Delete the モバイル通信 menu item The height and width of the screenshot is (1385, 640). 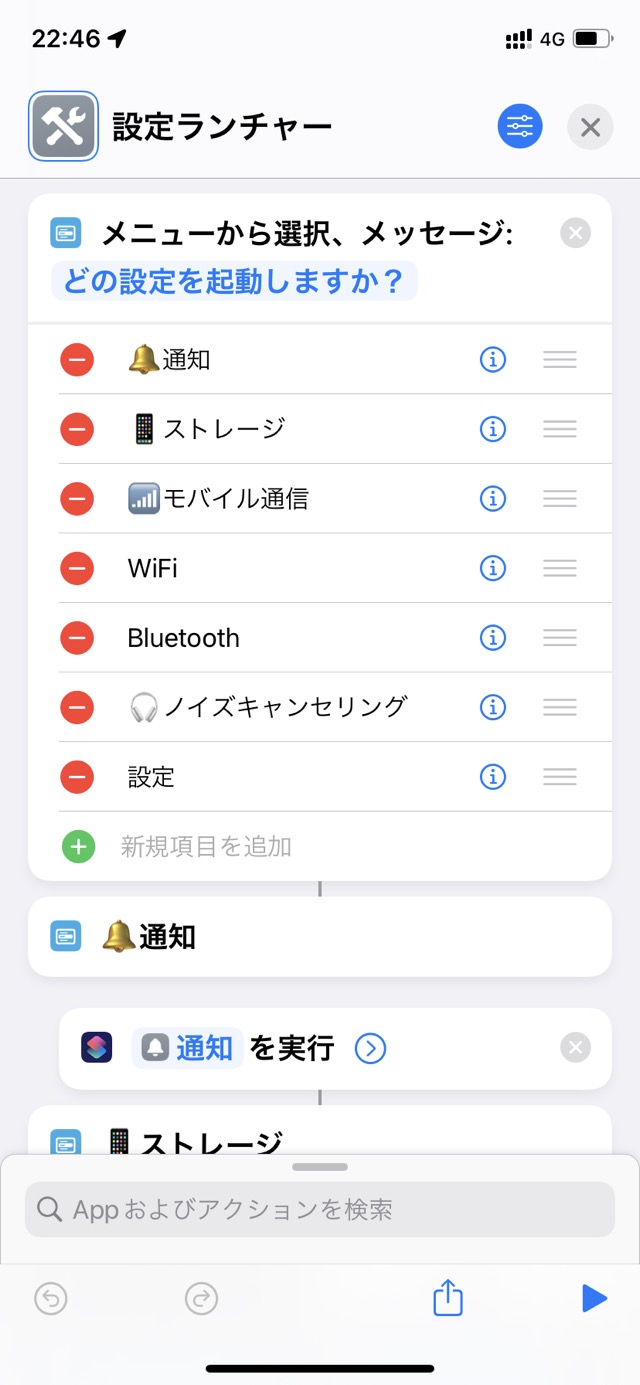coord(77,498)
